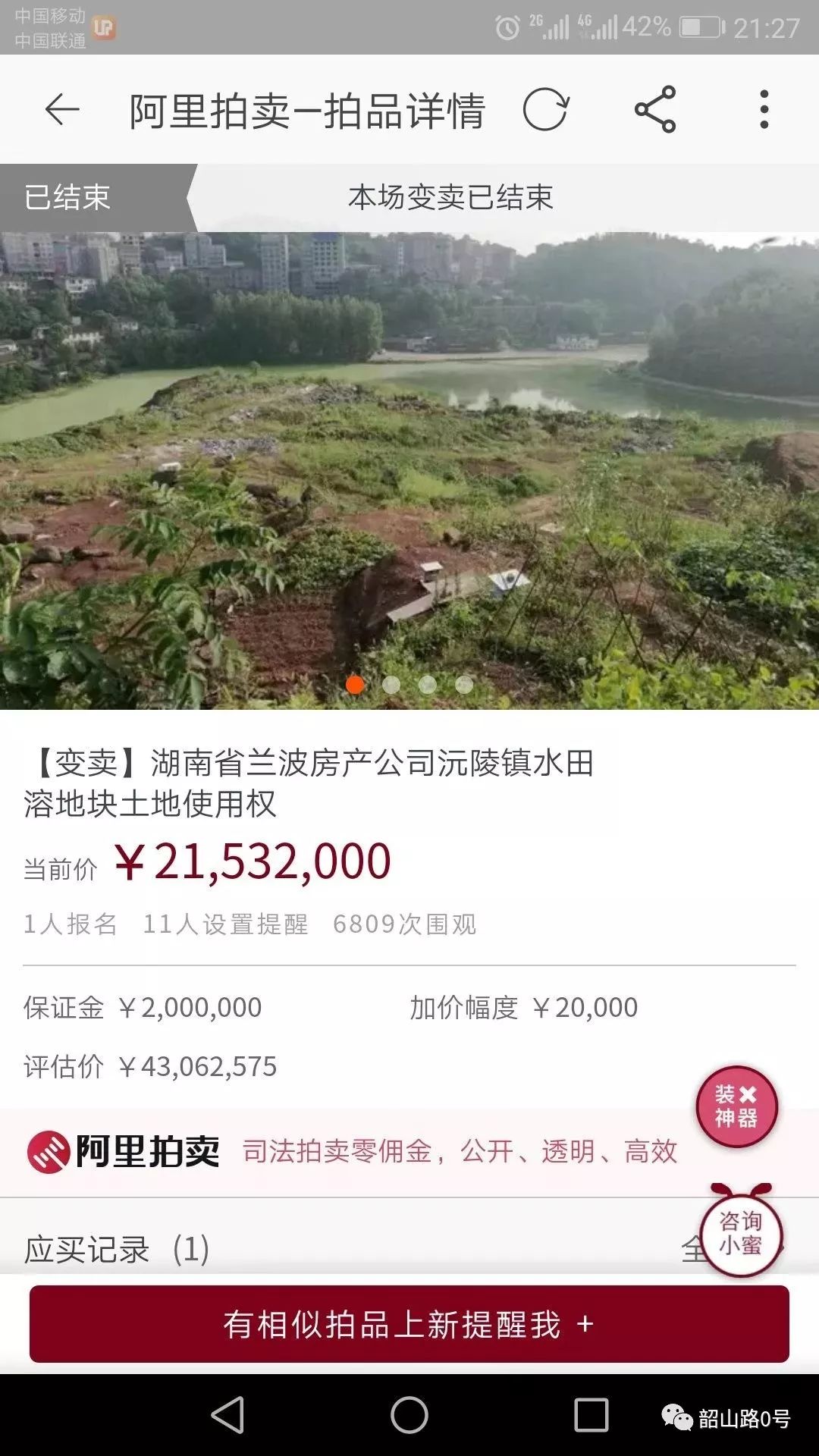Tap 有相似拍品上新提醒我 reminder button
This screenshot has width=819, height=1456.
[409, 1324]
